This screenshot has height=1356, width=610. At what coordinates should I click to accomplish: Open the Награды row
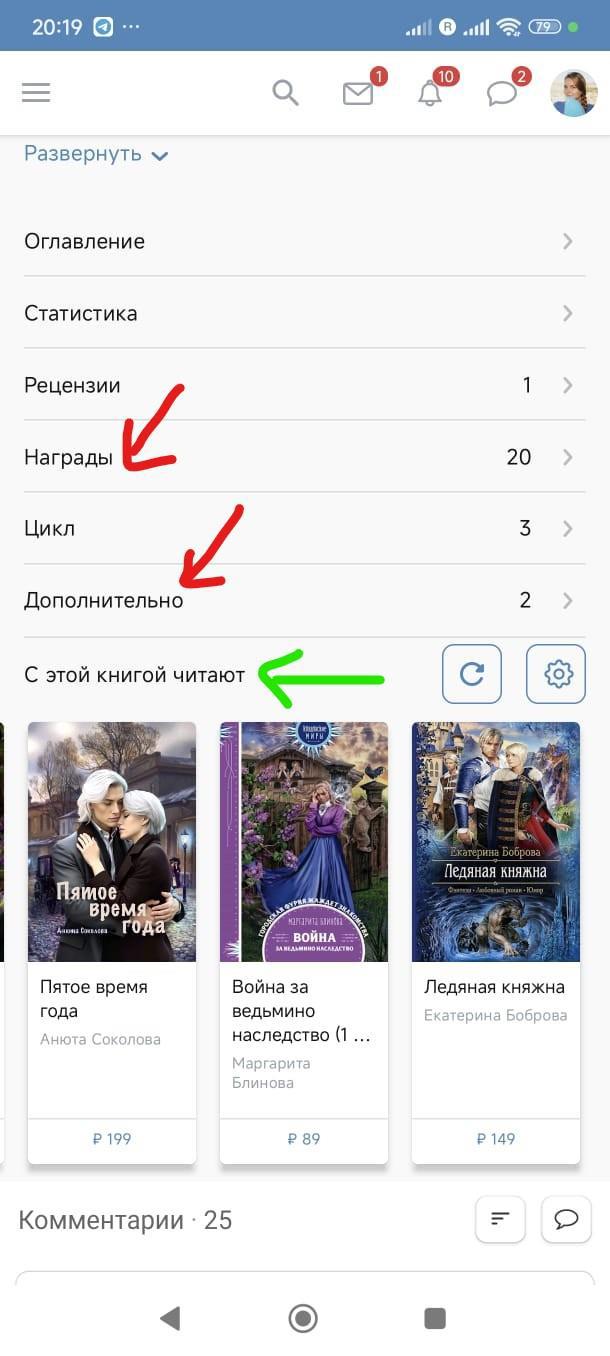pos(300,457)
